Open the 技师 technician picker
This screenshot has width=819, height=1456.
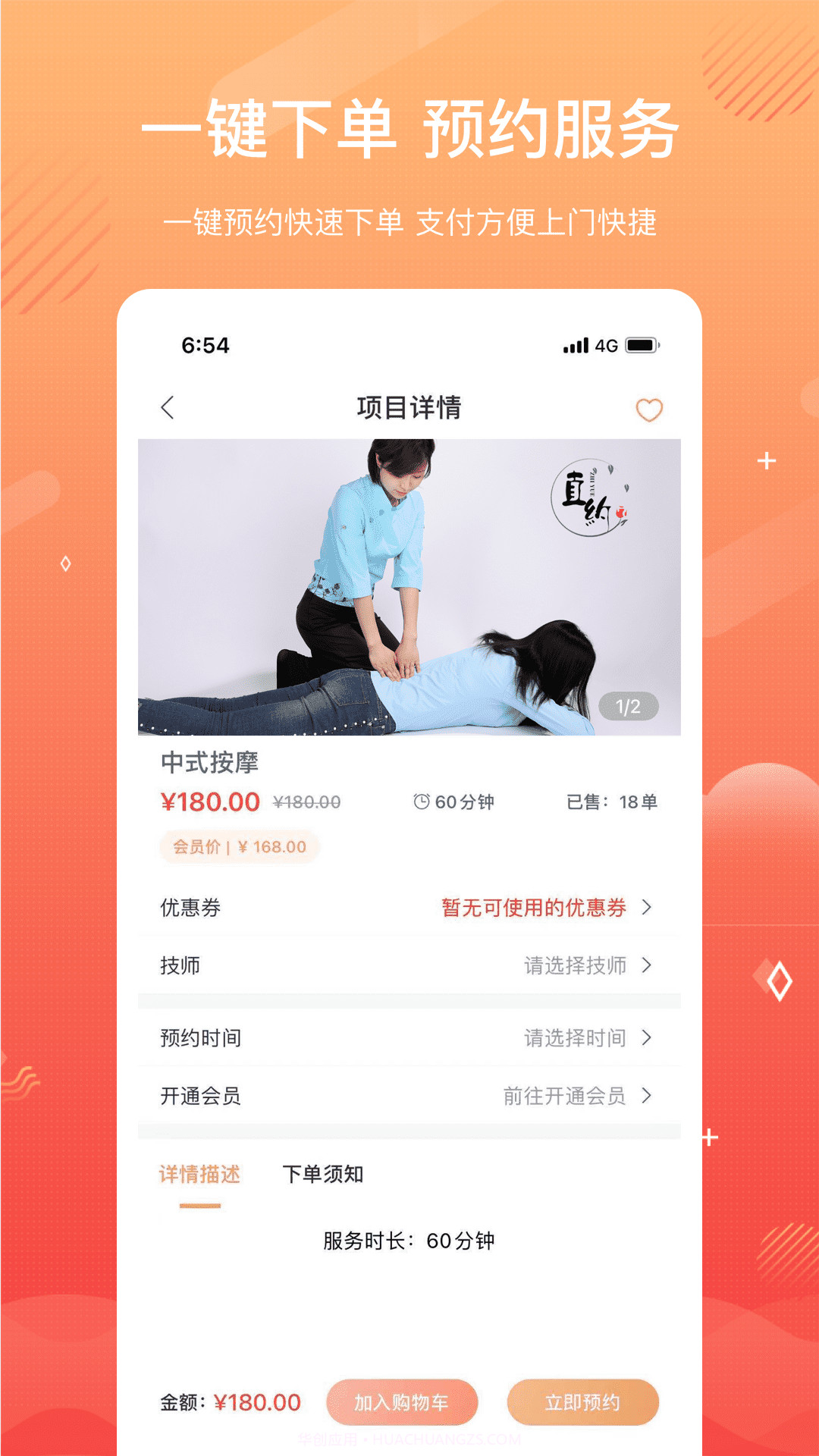409,965
